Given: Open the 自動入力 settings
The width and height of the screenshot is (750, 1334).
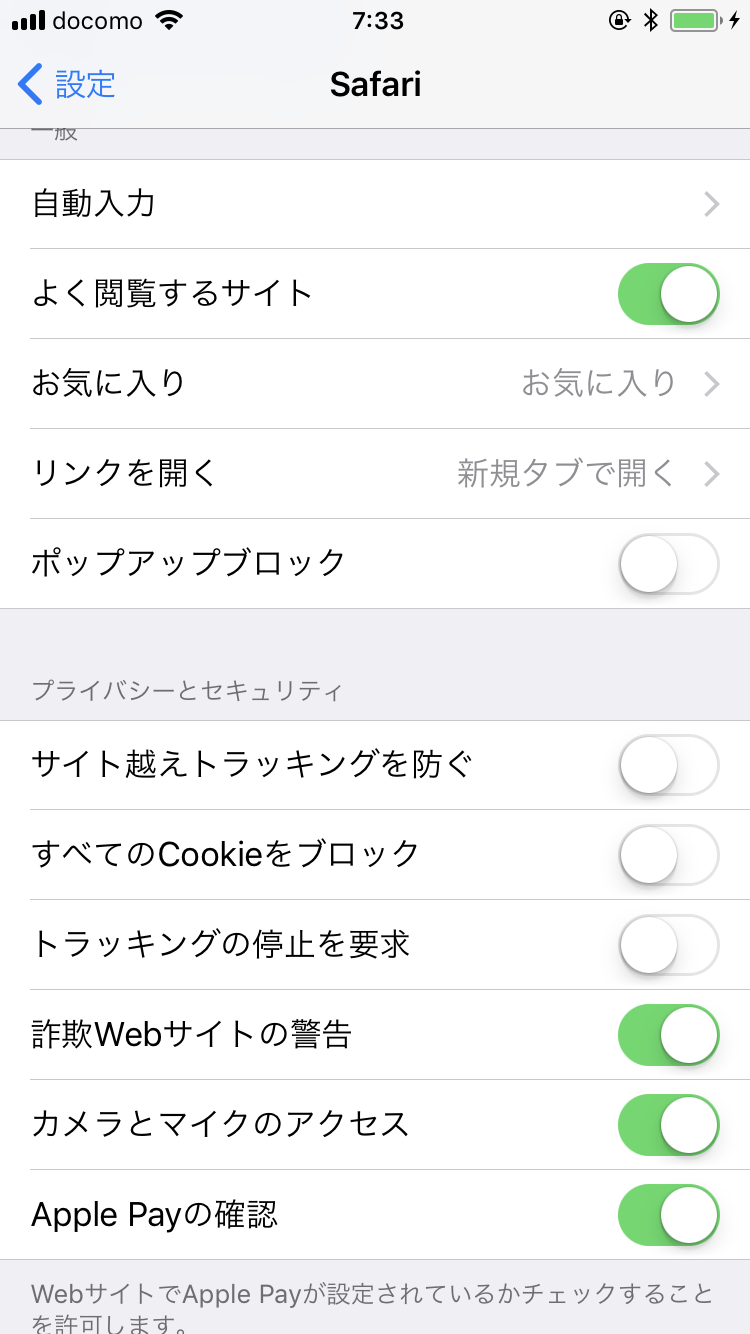Looking at the screenshot, I should (x=375, y=204).
